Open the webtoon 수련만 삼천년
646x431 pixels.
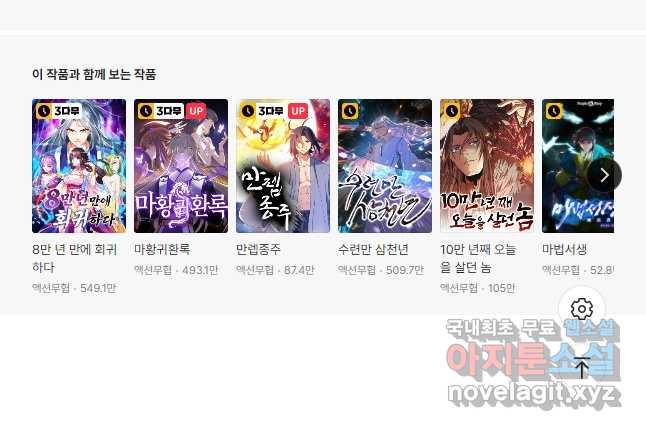point(385,166)
